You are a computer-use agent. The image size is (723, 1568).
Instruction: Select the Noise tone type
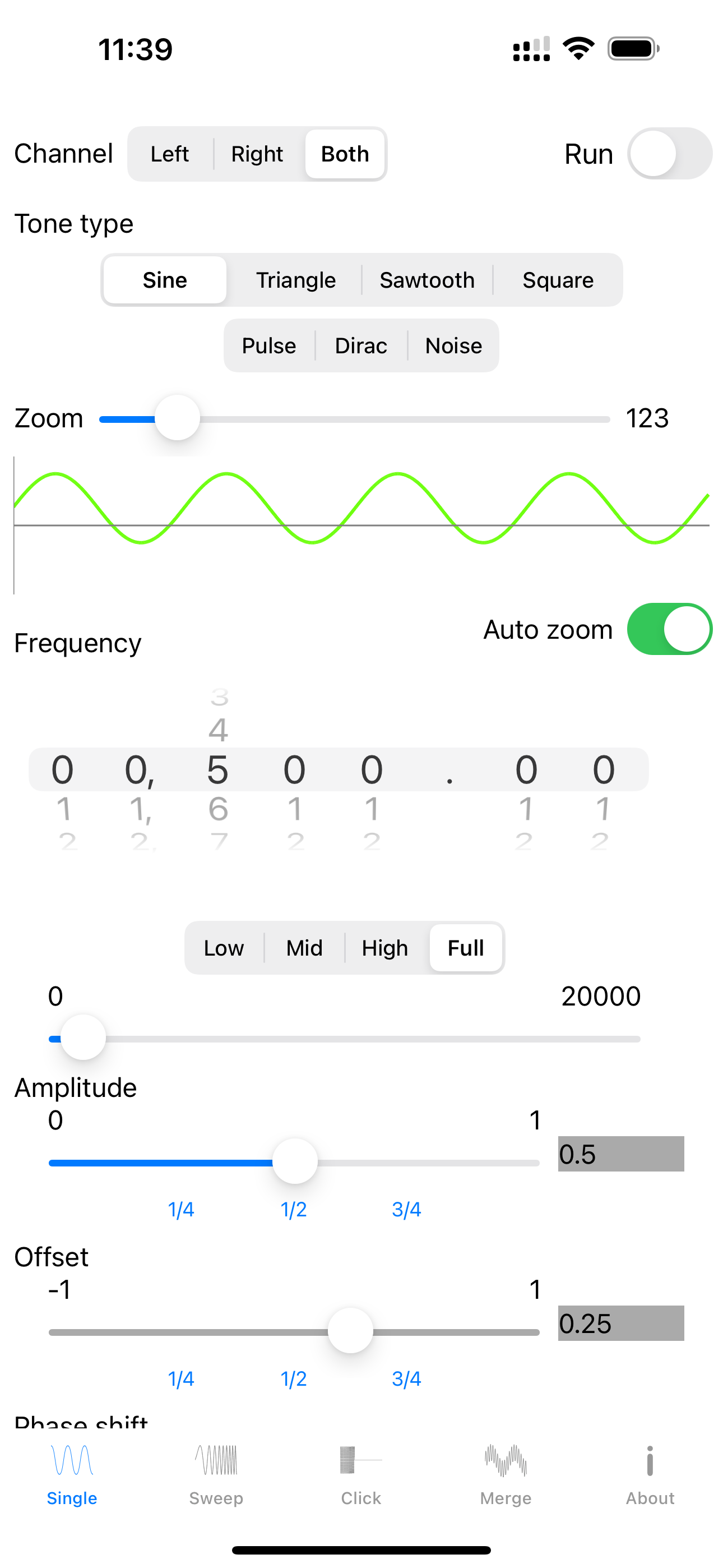click(453, 345)
